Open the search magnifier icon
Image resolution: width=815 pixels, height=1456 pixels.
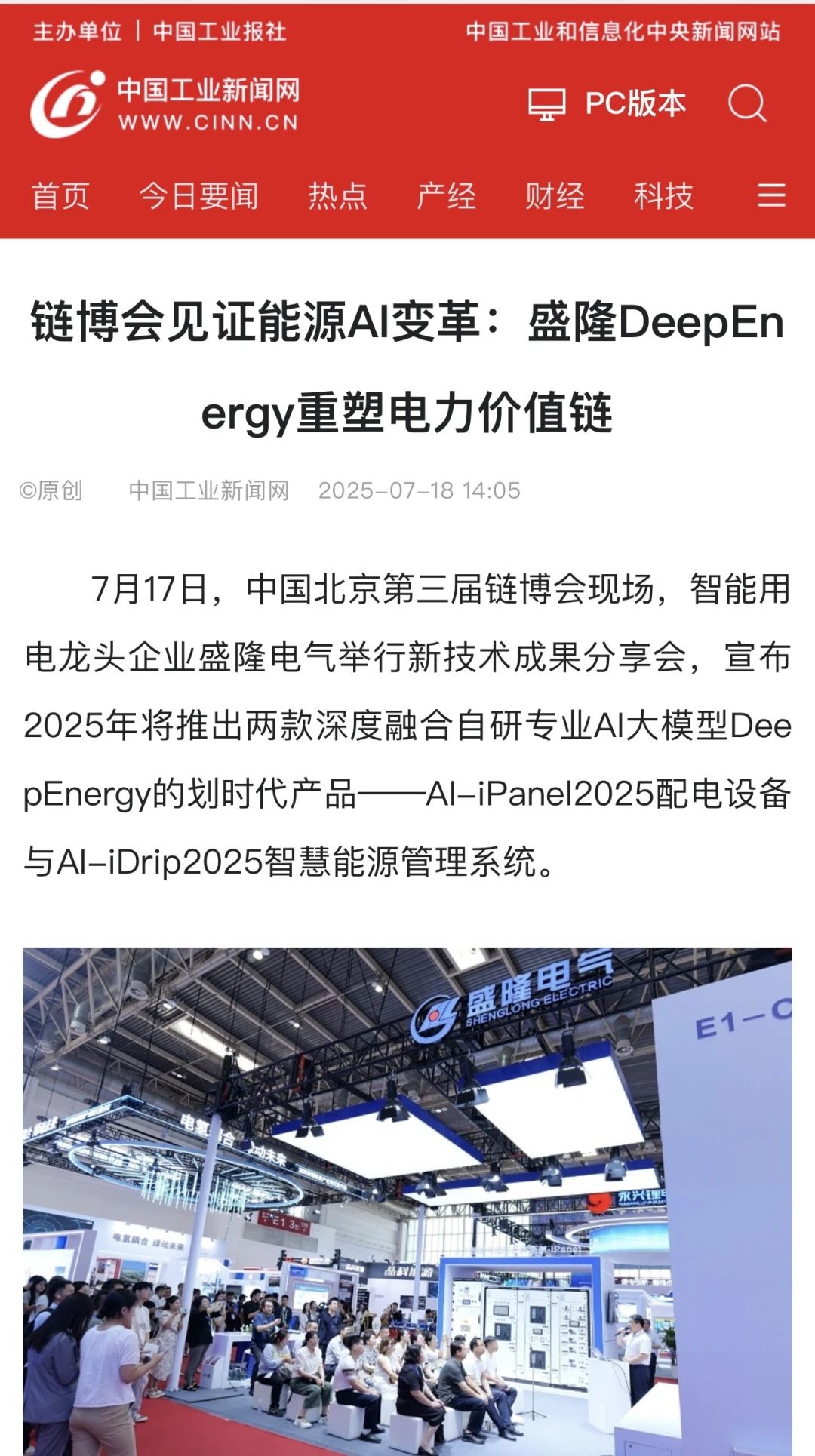(747, 103)
